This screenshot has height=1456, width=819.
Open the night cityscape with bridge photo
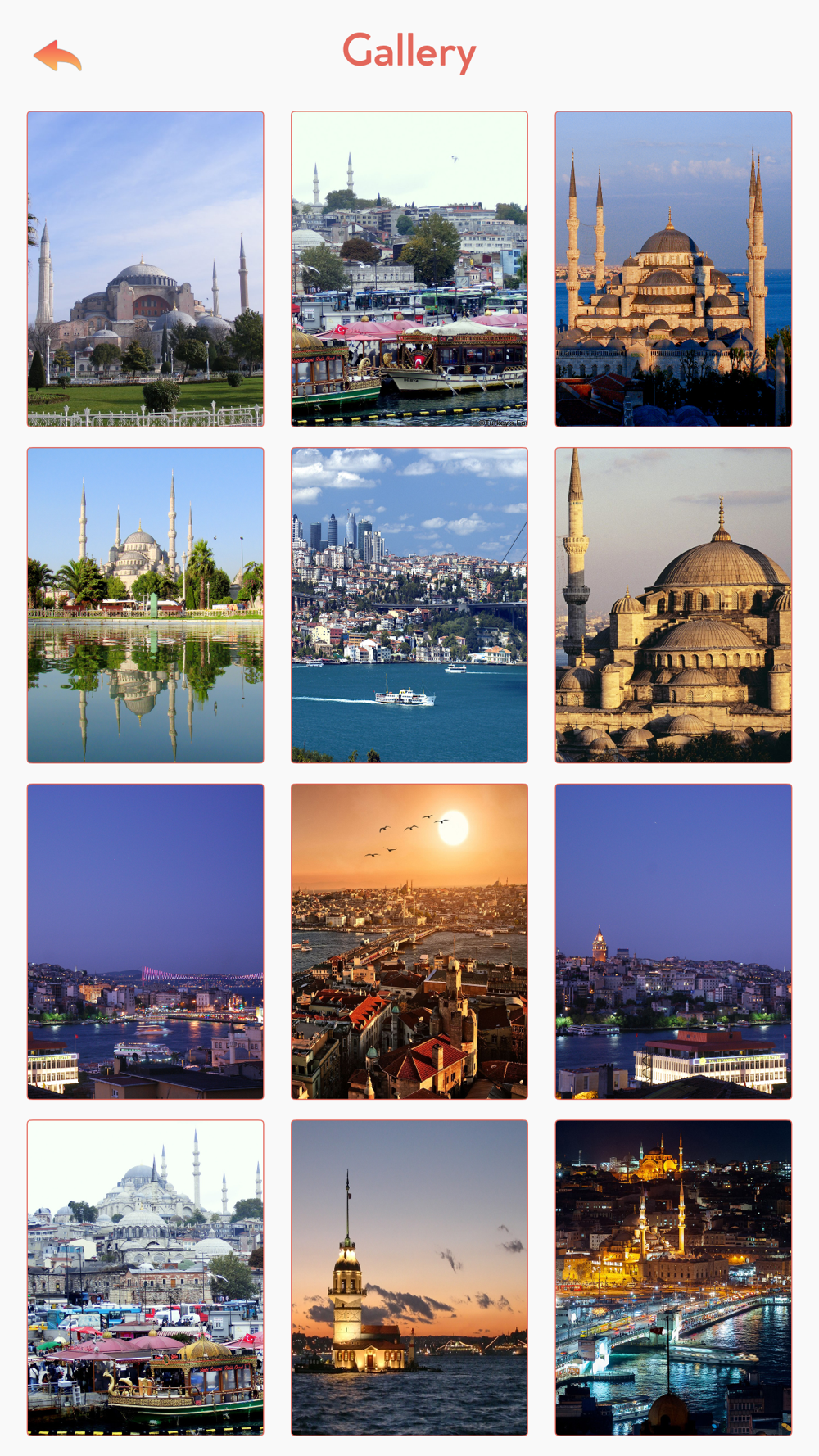[673, 1277]
